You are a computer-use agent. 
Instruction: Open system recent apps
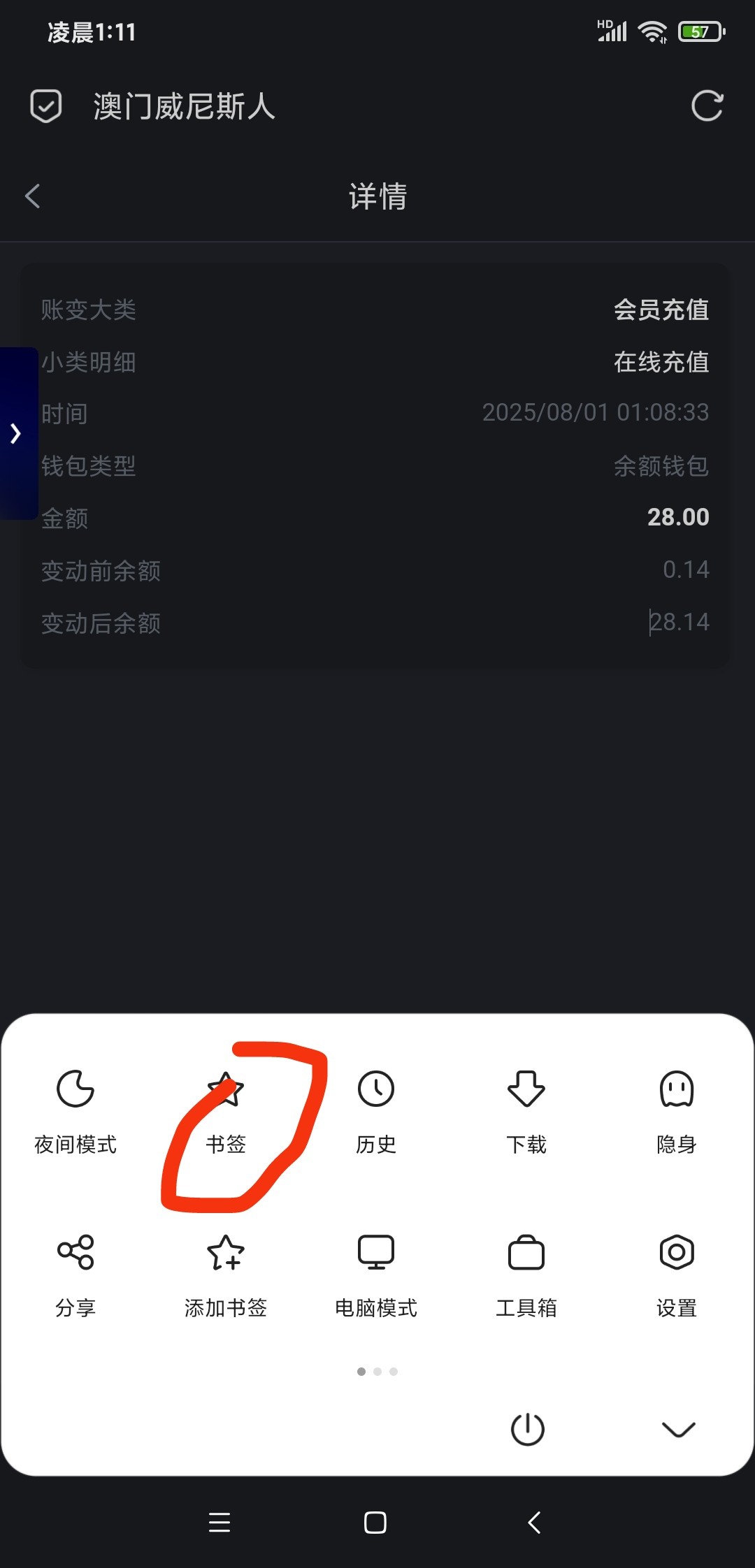coord(220,1523)
